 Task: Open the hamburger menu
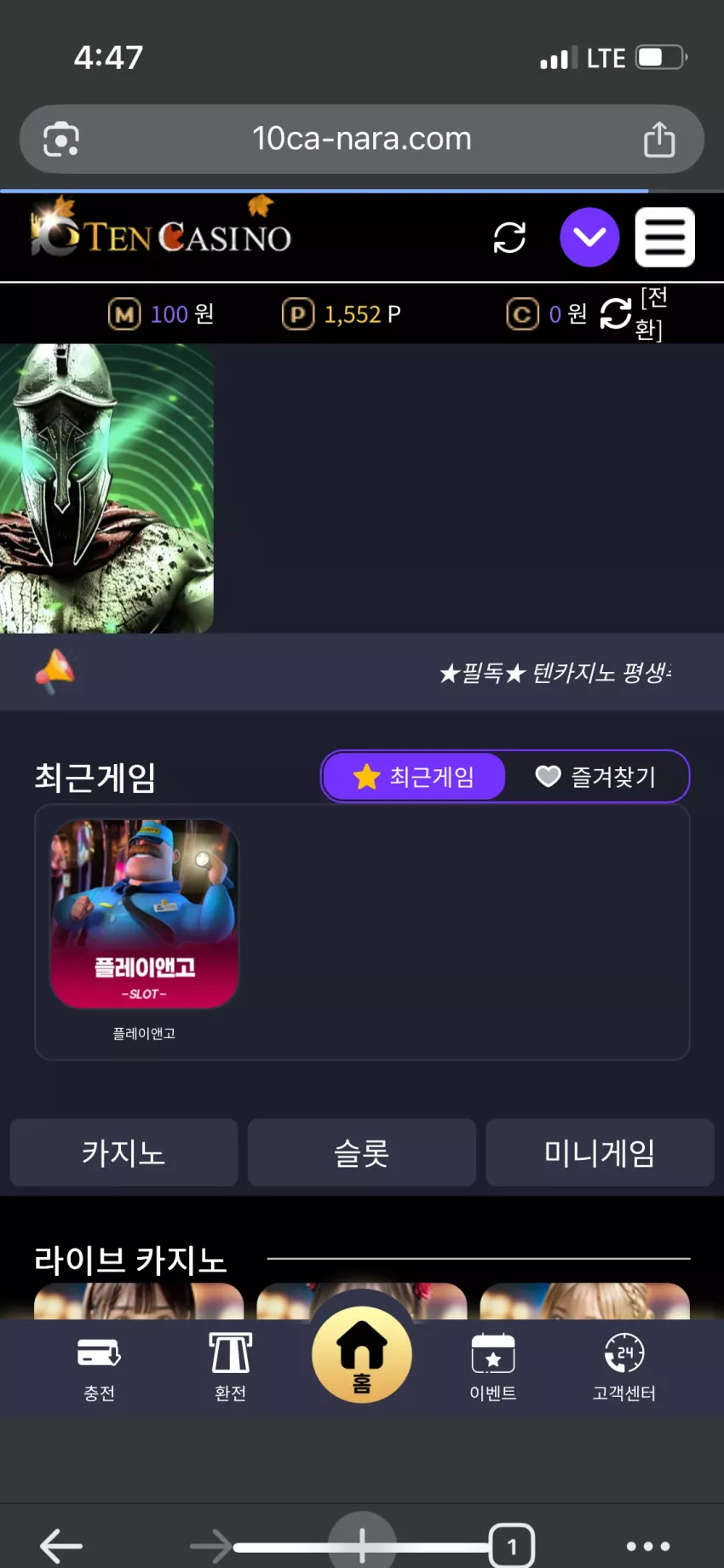[x=664, y=237]
